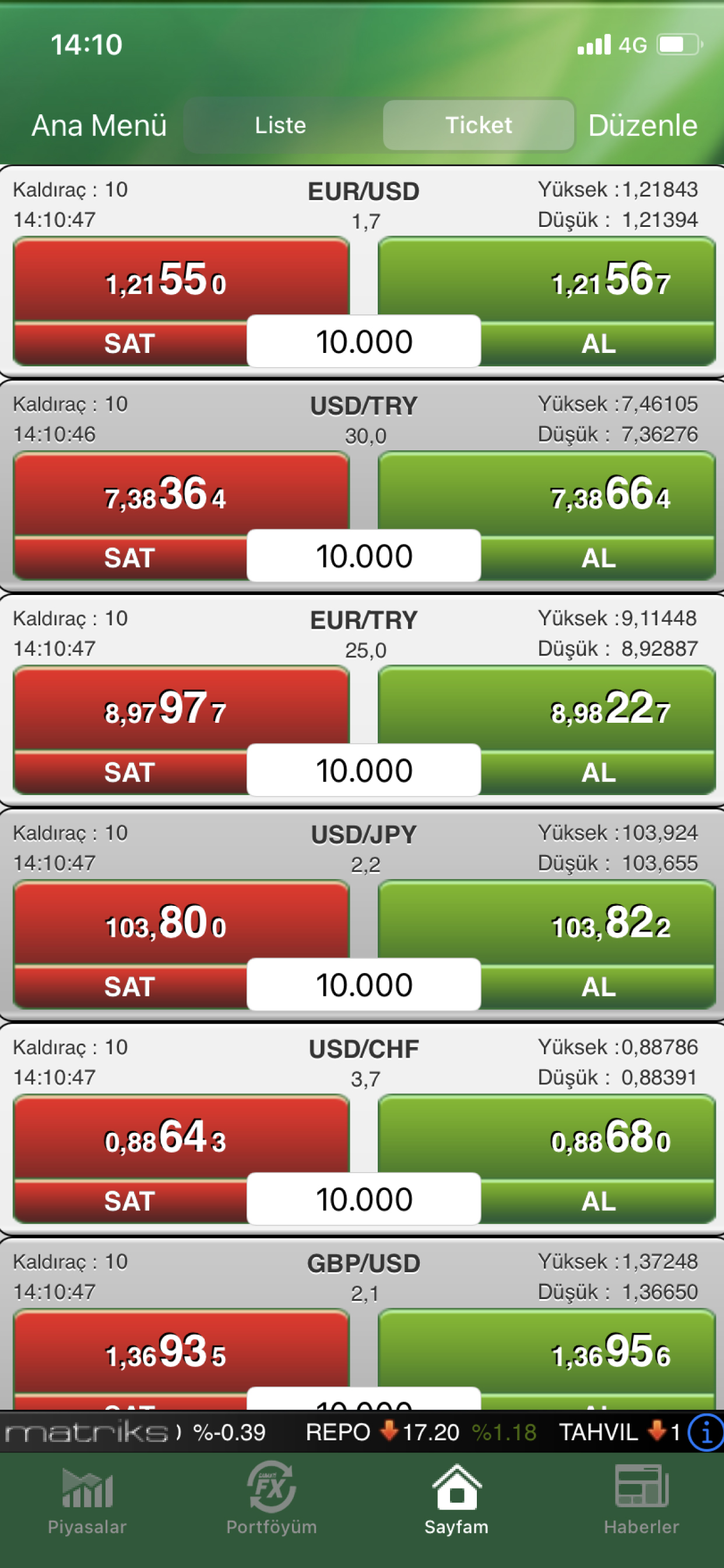This screenshot has width=724, height=1568.
Task: Tap SAT for USD/CHF
Action: [129, 1200]
